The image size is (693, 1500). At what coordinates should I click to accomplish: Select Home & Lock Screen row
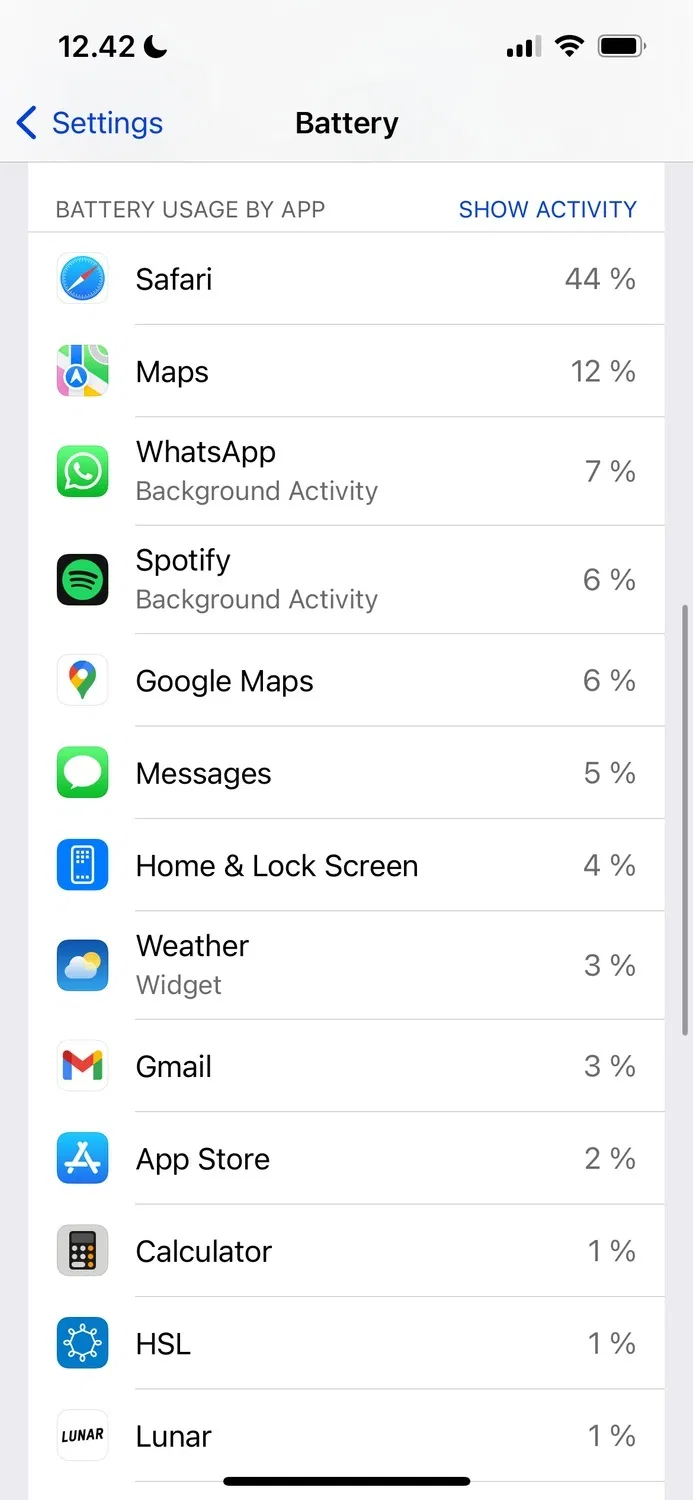pos(346,866)
